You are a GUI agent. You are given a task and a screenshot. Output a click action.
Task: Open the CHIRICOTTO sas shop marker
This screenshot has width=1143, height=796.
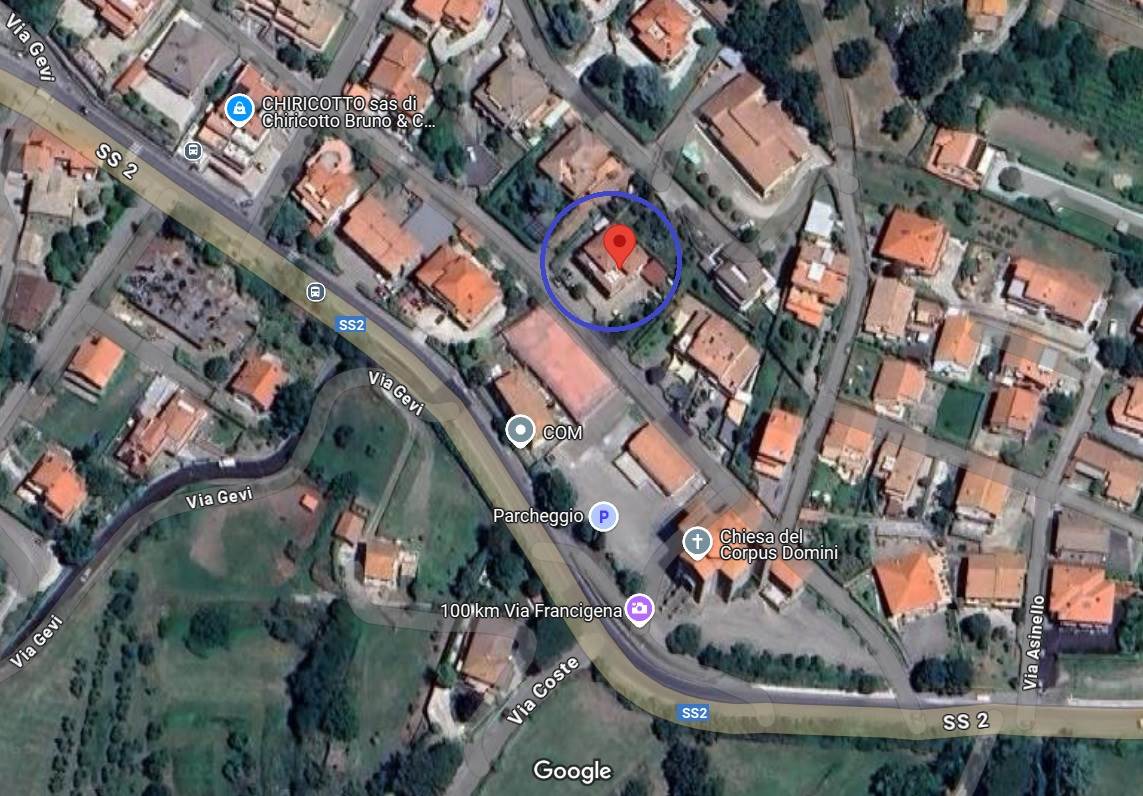click(x=238, y=107)
